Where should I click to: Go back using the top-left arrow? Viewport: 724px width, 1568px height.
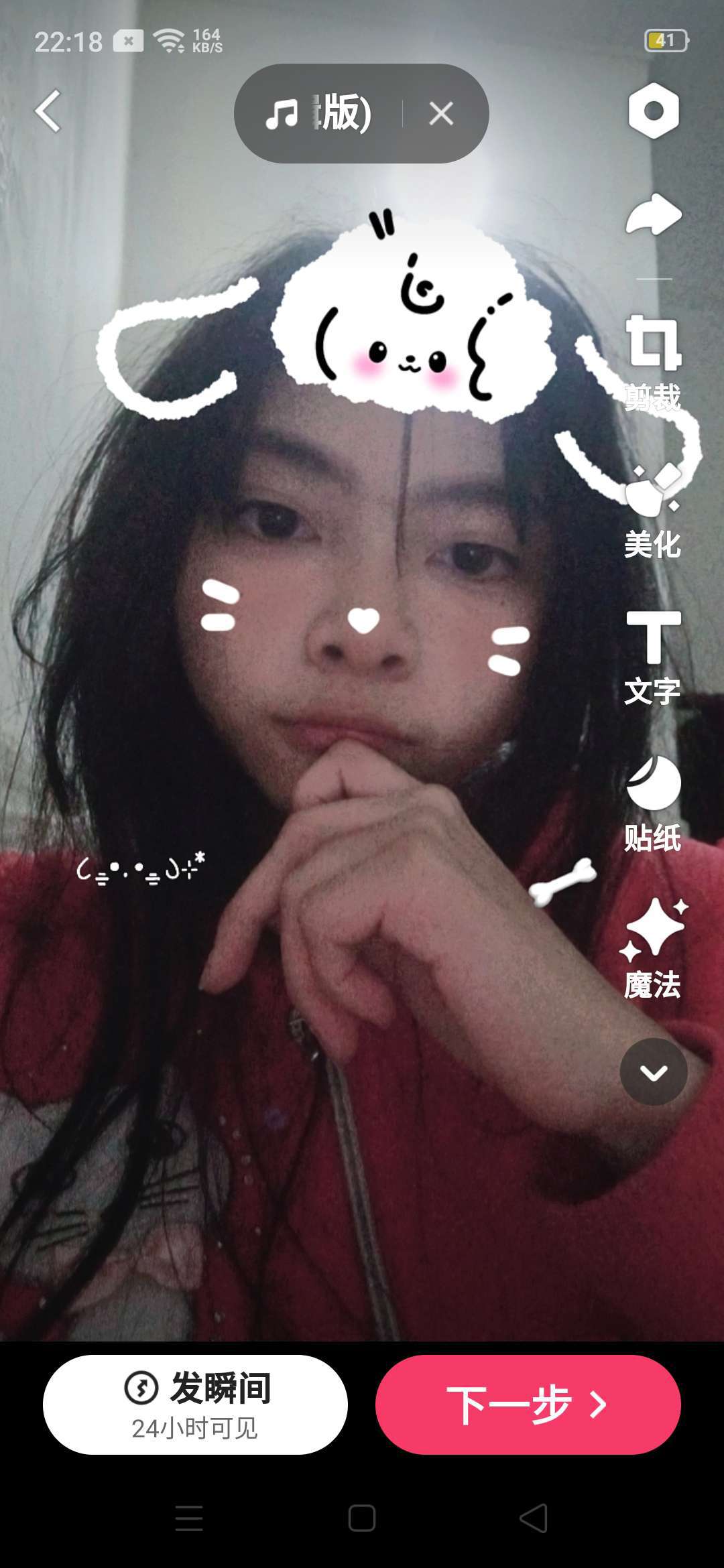tap(48, 111)
